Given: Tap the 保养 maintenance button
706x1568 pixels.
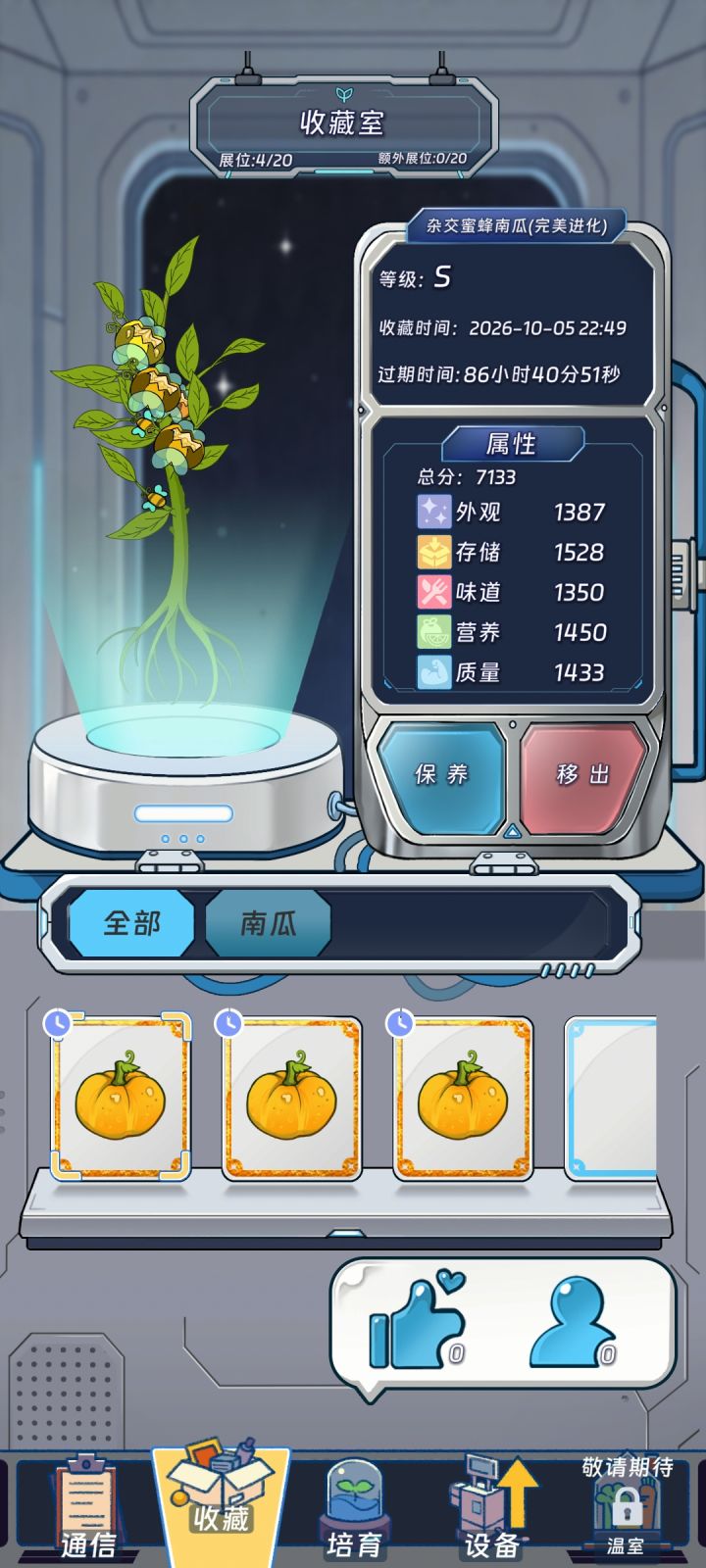Looking at the screenshot, I should click(441, 776).
